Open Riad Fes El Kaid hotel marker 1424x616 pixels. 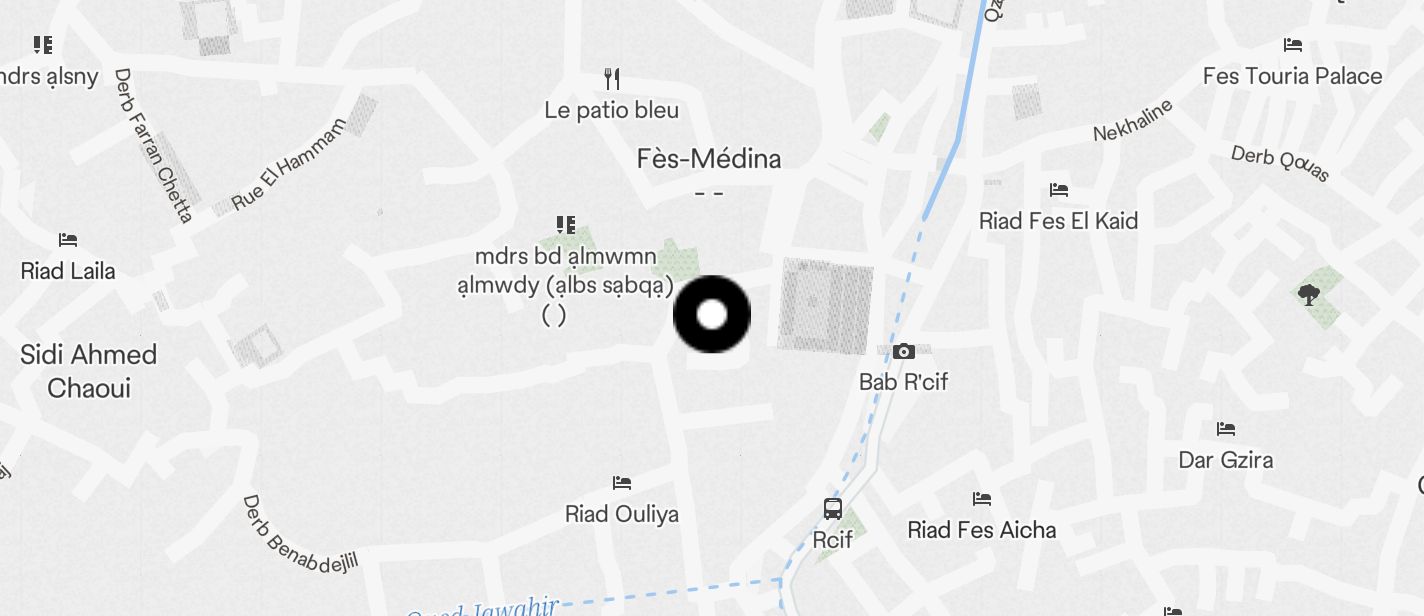tap(1059, 190)
